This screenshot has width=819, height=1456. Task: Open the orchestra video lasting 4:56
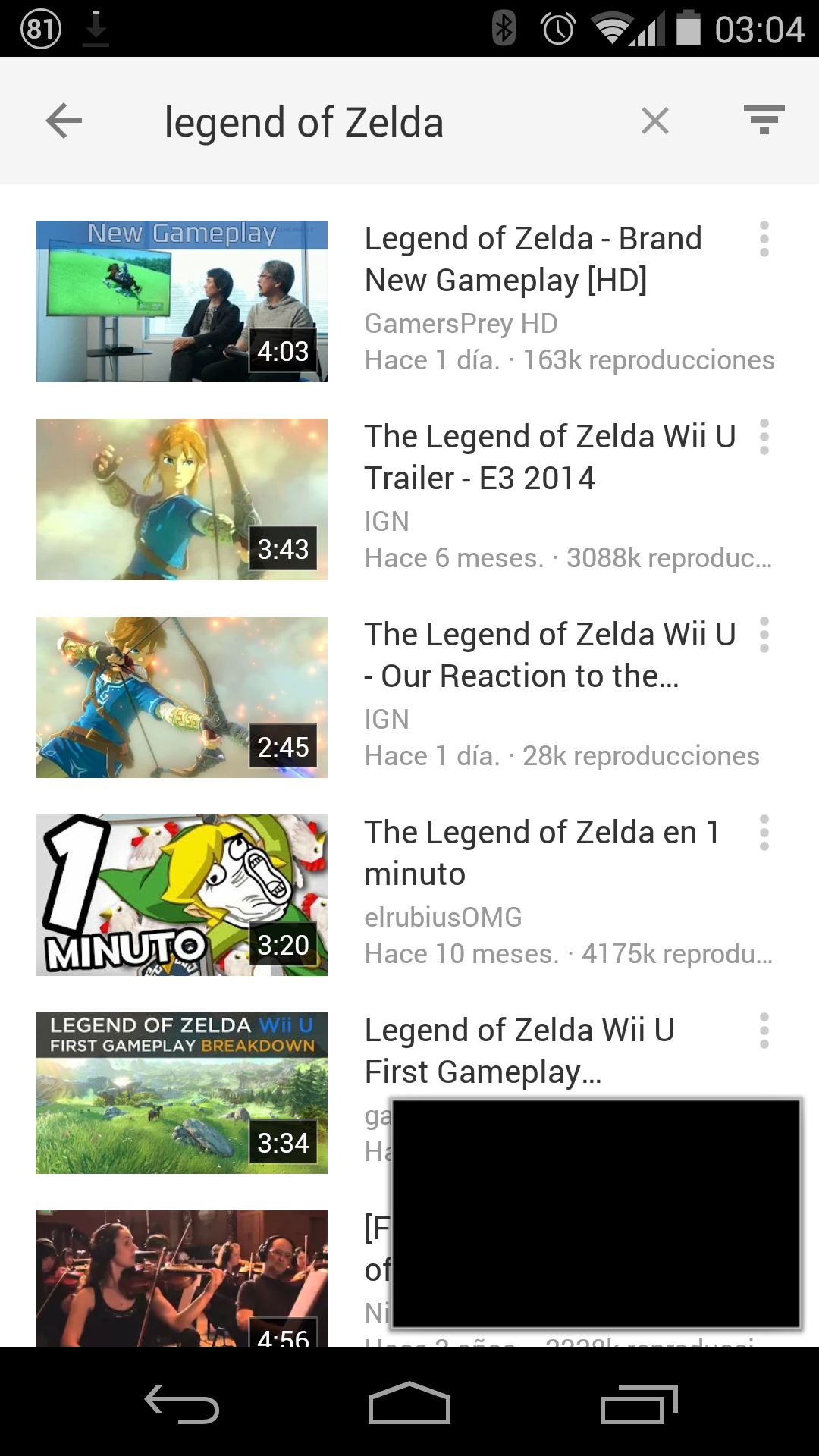182,1279
